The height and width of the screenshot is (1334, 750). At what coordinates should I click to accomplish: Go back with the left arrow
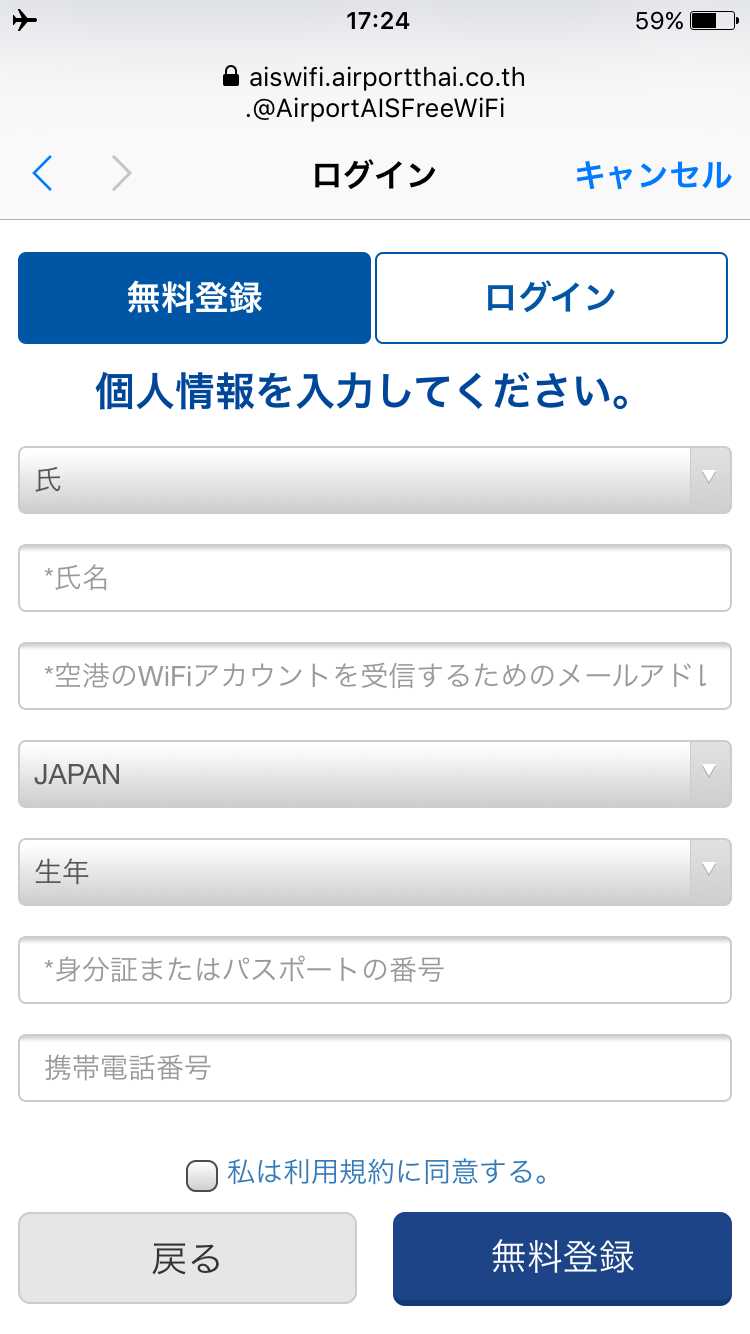[42, 174]
